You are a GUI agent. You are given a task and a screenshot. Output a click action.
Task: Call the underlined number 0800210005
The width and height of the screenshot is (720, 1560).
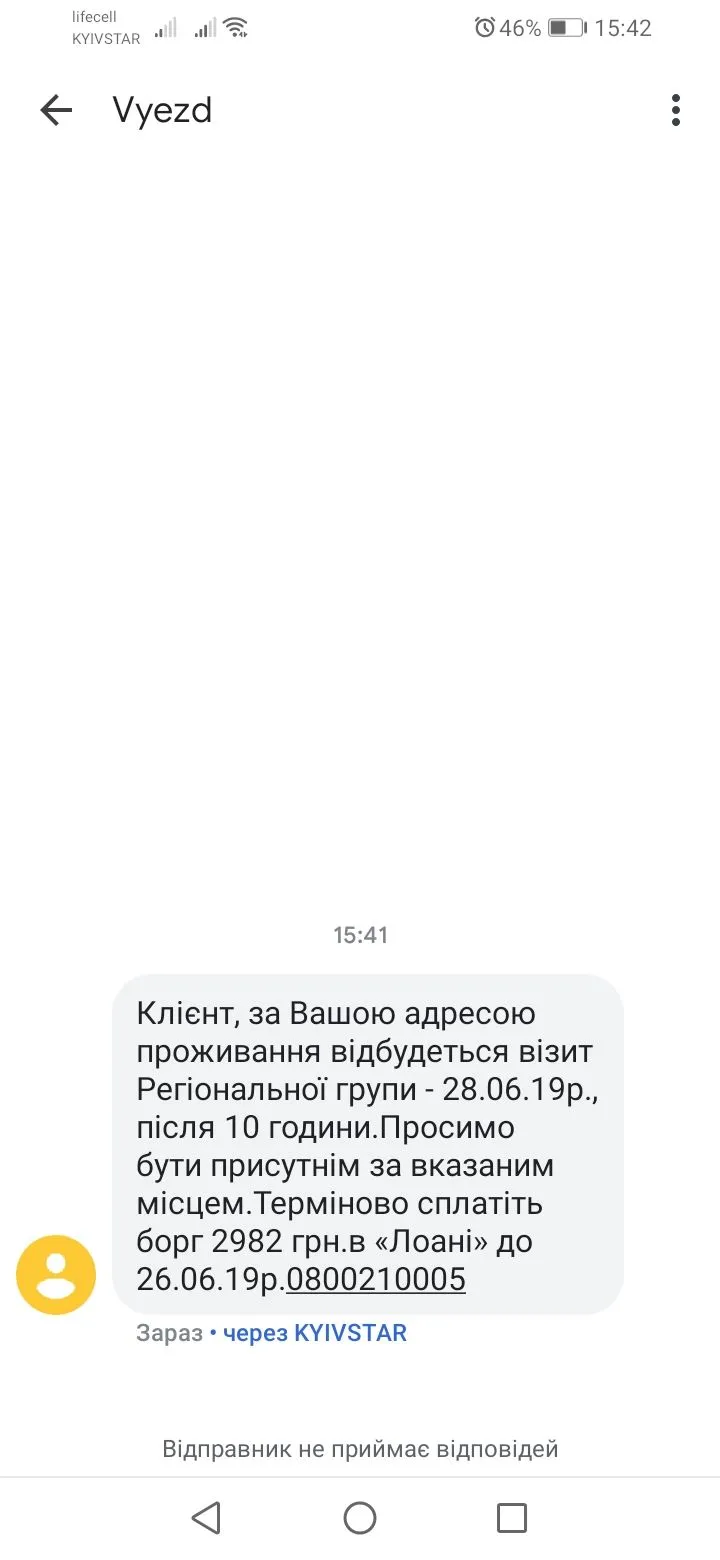pos(376,1279)
